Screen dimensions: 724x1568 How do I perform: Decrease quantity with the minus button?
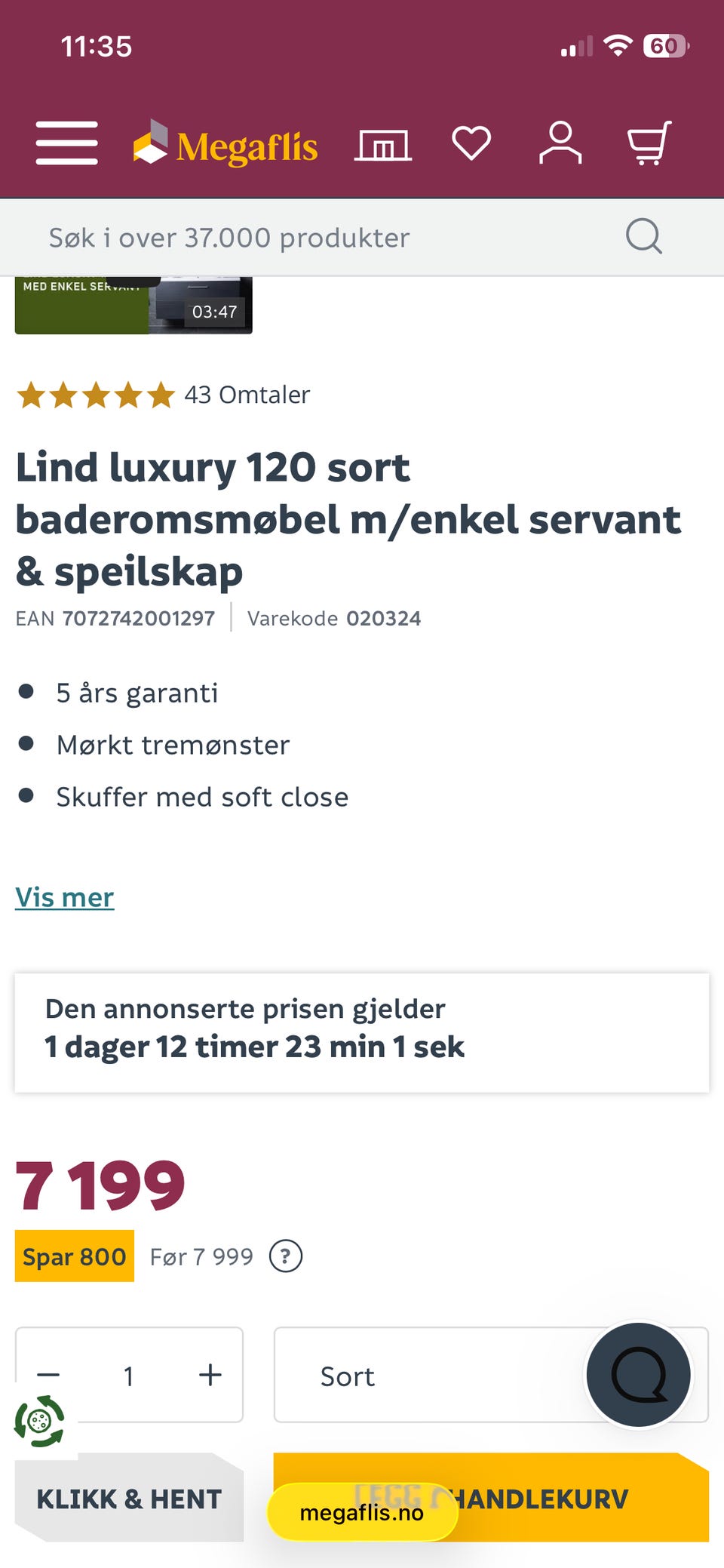click(49, 1375)
